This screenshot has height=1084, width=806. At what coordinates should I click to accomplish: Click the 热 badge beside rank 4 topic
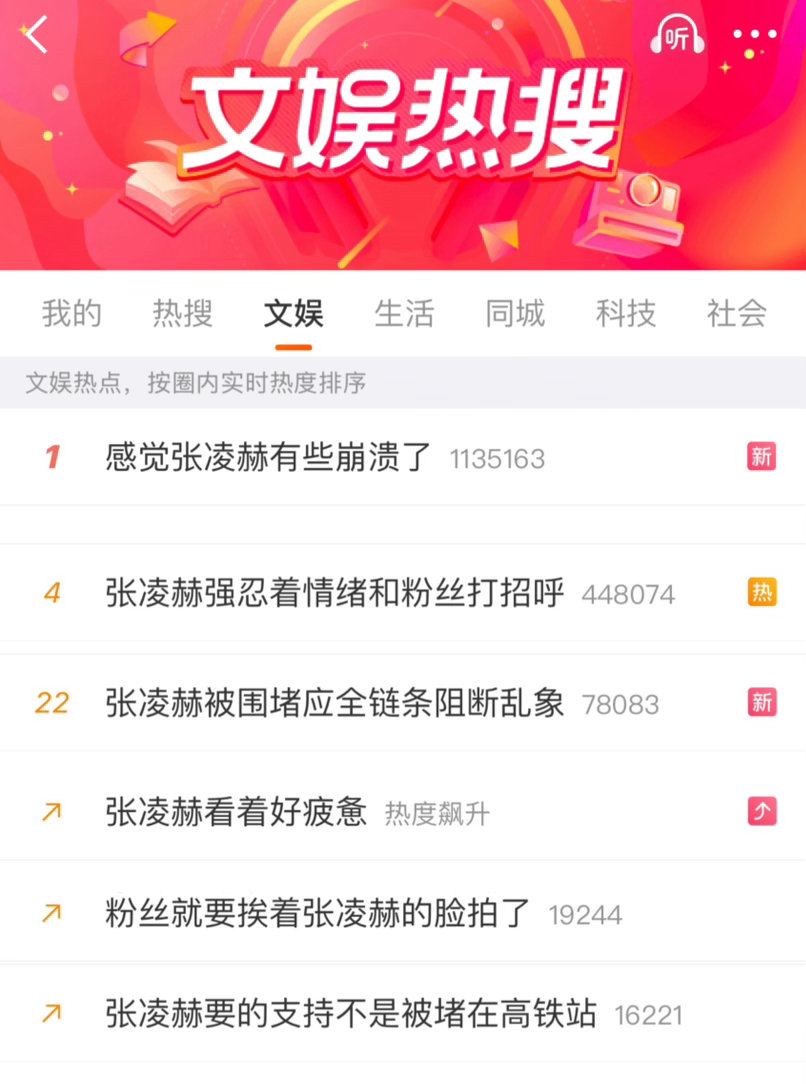pos(762,592)
